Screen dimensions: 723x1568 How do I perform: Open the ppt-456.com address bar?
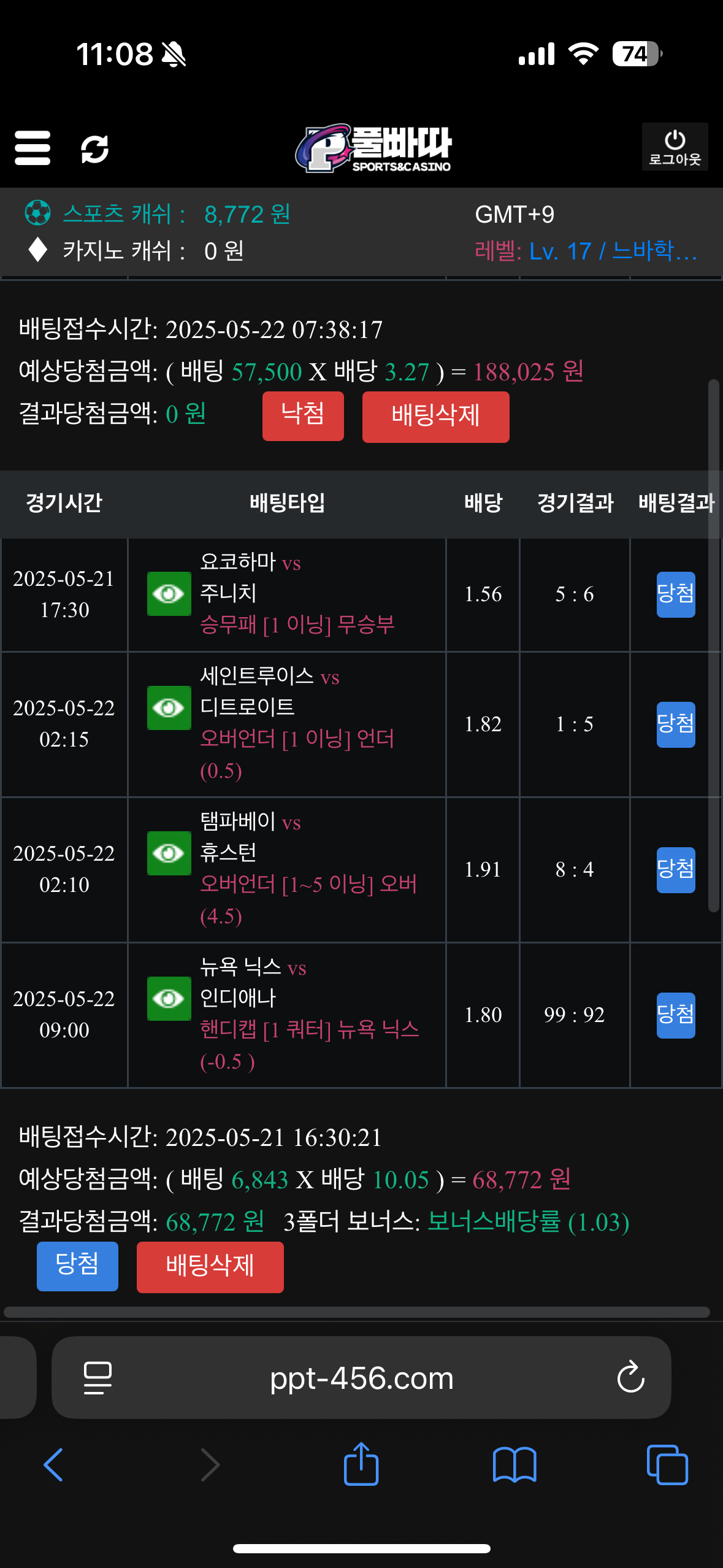pos(362,1378)
